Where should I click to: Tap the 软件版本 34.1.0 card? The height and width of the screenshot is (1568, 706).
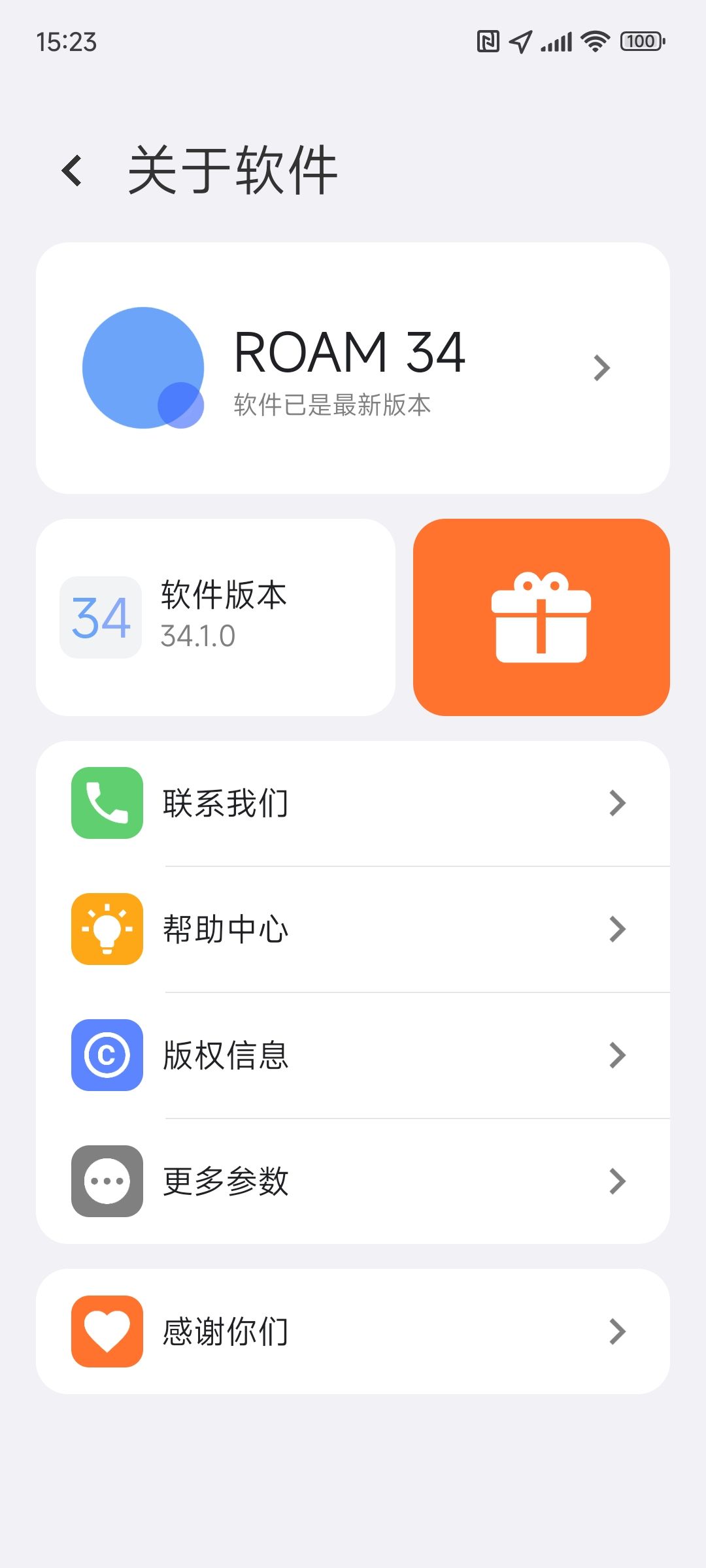tap(216, 617)
